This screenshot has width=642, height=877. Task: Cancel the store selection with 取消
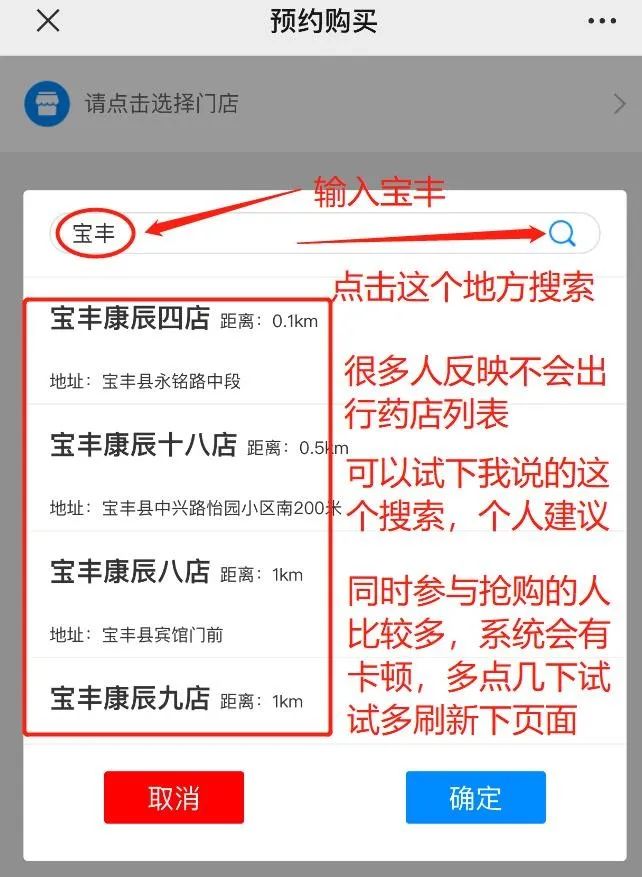tap(173, 797)
